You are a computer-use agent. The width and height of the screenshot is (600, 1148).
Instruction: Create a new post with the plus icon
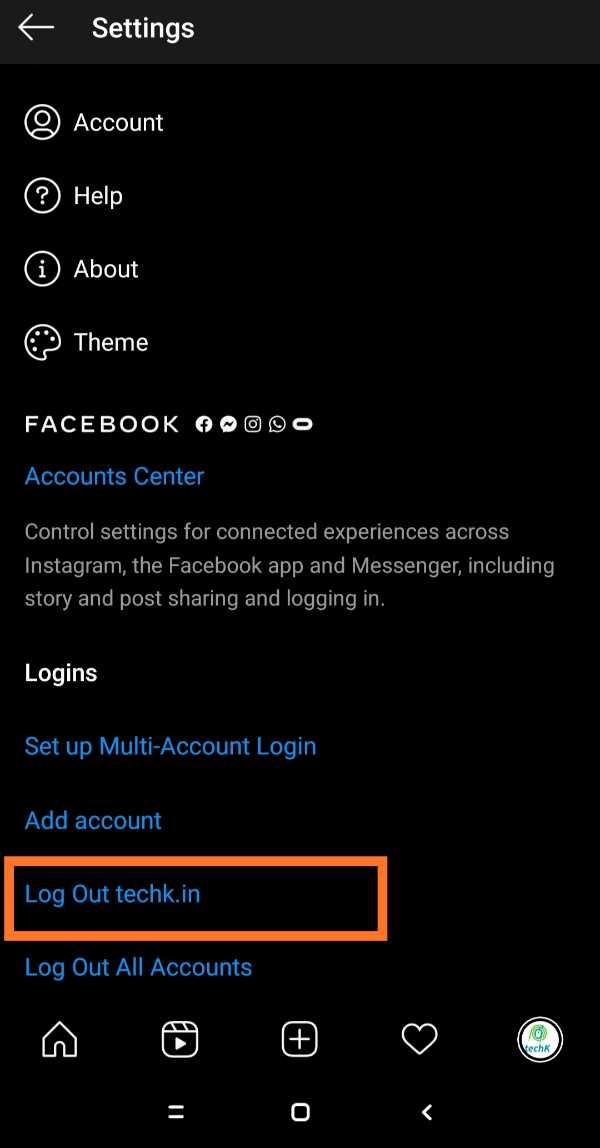click(x=300, y=1039)
